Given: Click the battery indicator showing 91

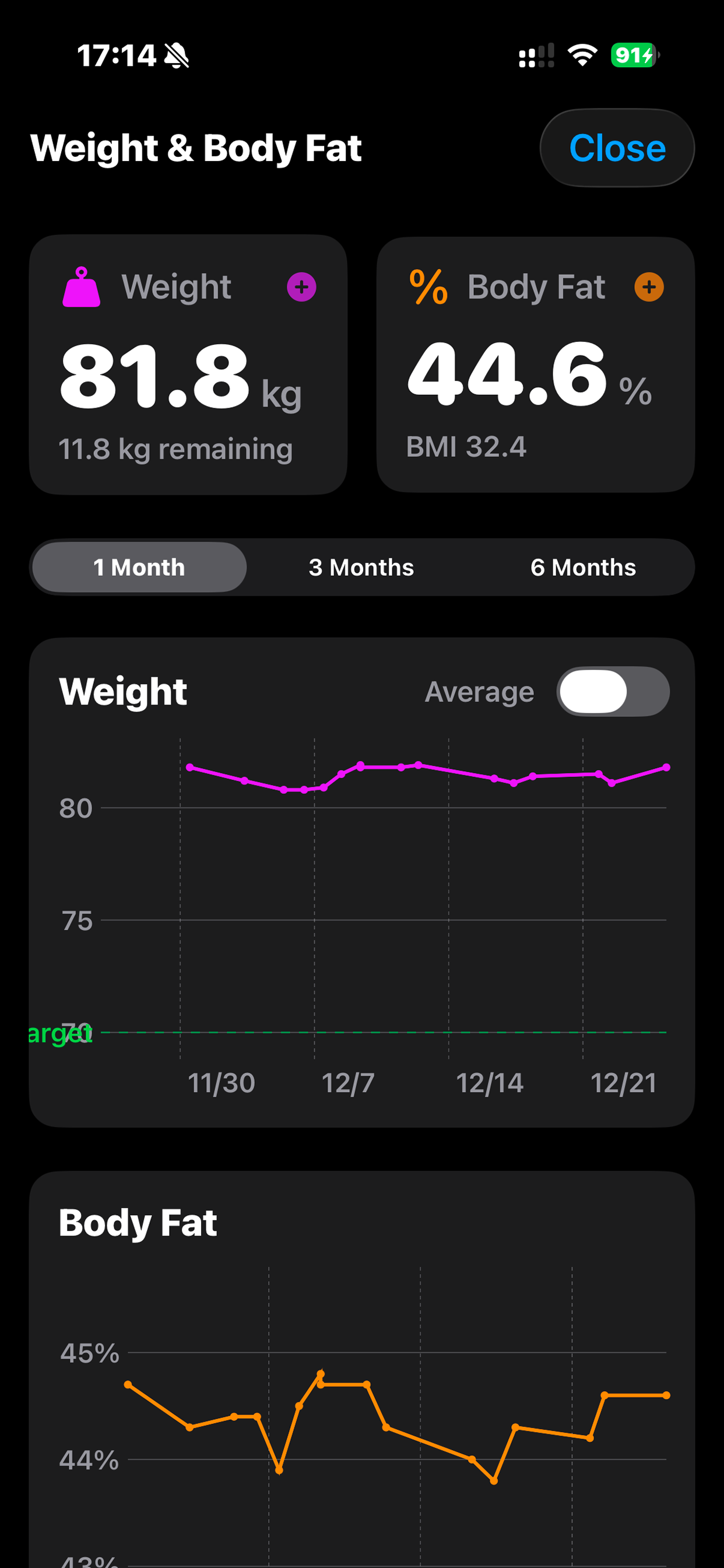Looking at the screenshot, I should [630, 55].
